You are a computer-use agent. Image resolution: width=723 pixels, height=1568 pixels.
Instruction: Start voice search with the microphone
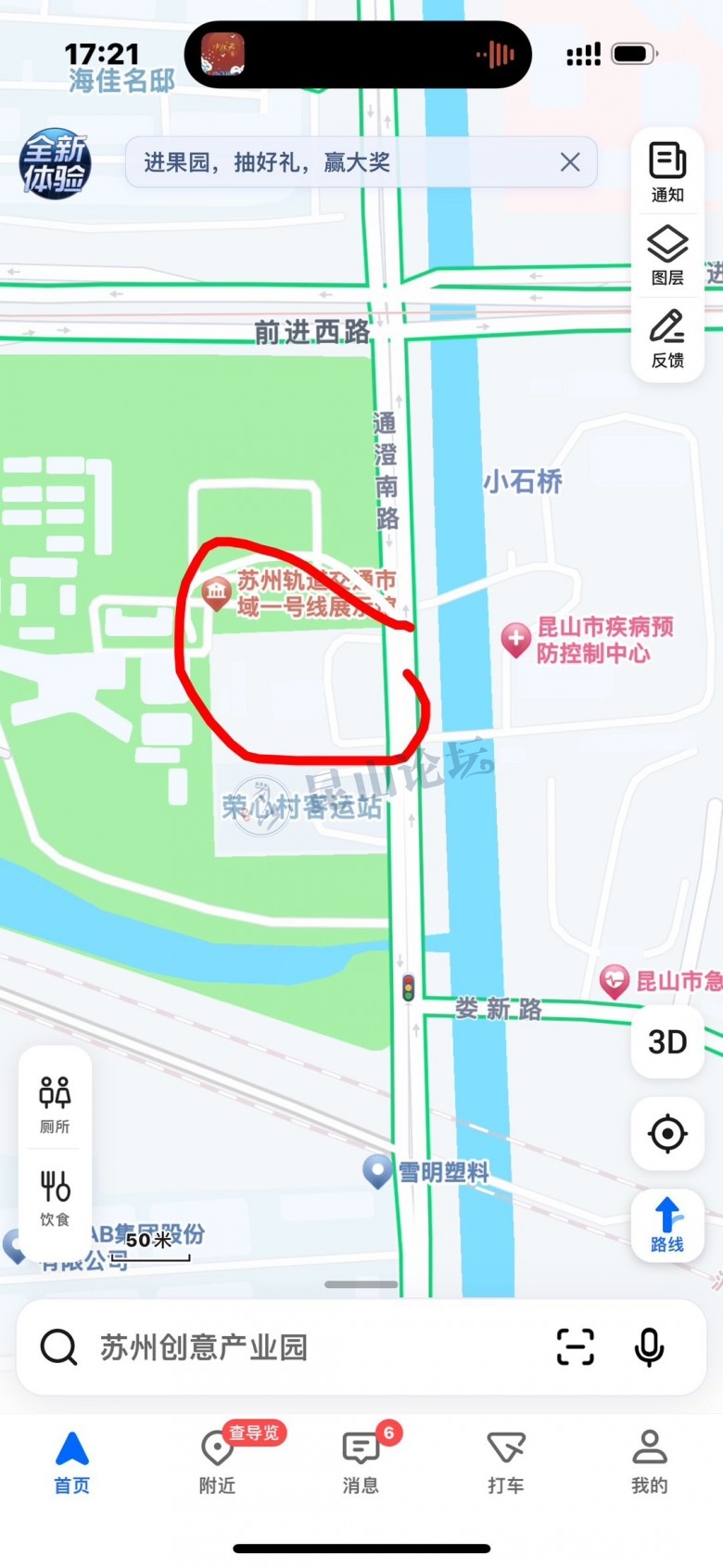click(649, 1346)
